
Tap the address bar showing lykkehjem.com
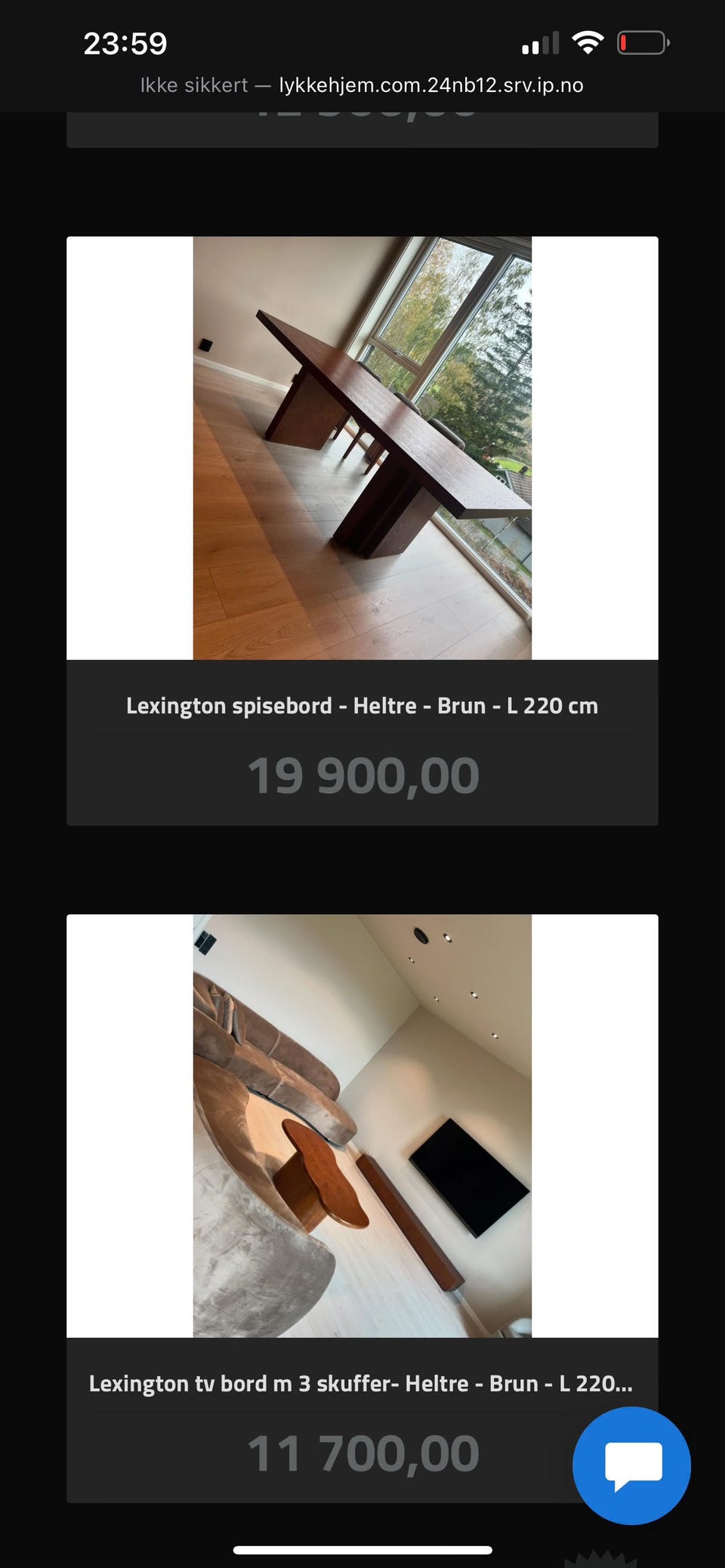pyautogui.click(x=430, y=85)
